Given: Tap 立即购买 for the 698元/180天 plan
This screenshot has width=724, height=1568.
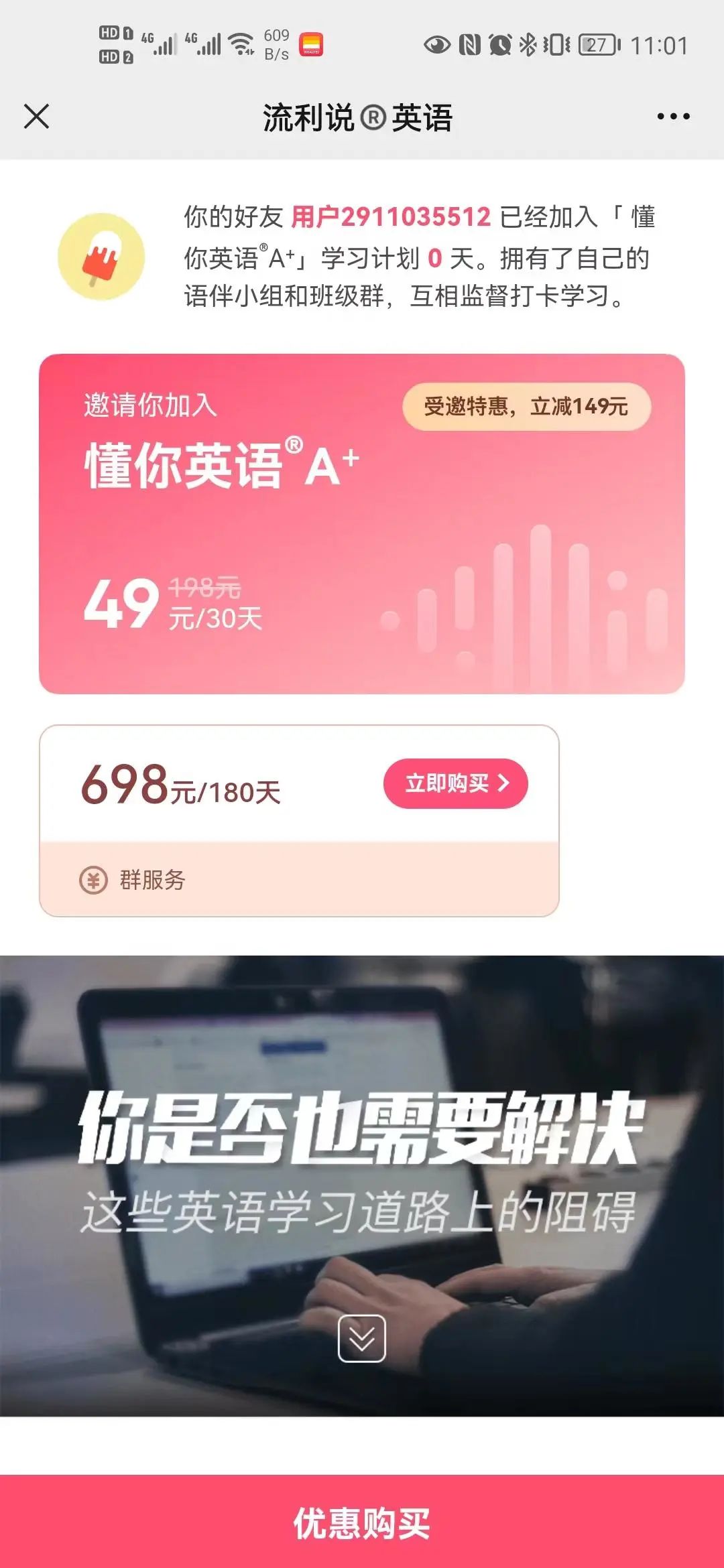Looking at the screenshot, I should 455,783.
